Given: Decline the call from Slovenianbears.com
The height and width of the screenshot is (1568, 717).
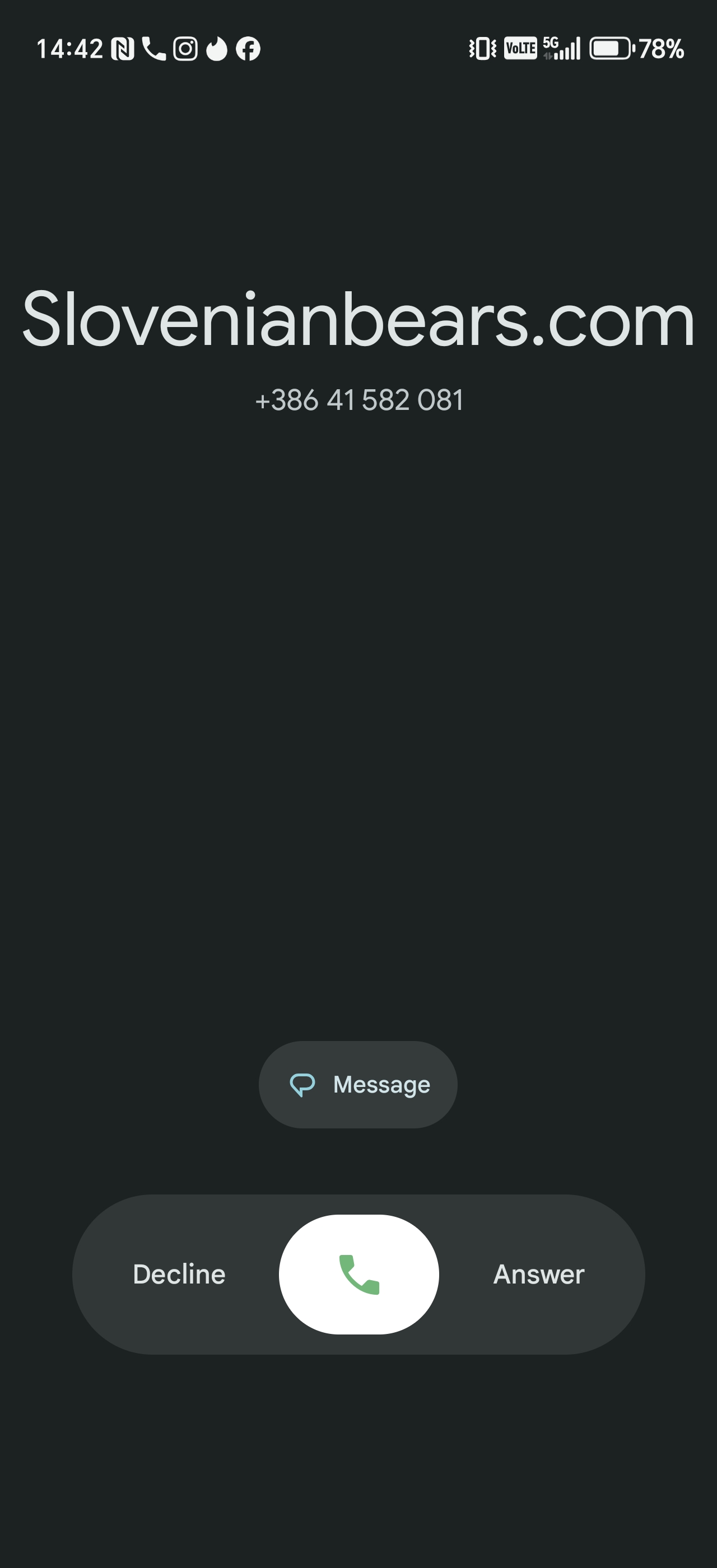Looking at the screenshot, I should pos(179,1274).
